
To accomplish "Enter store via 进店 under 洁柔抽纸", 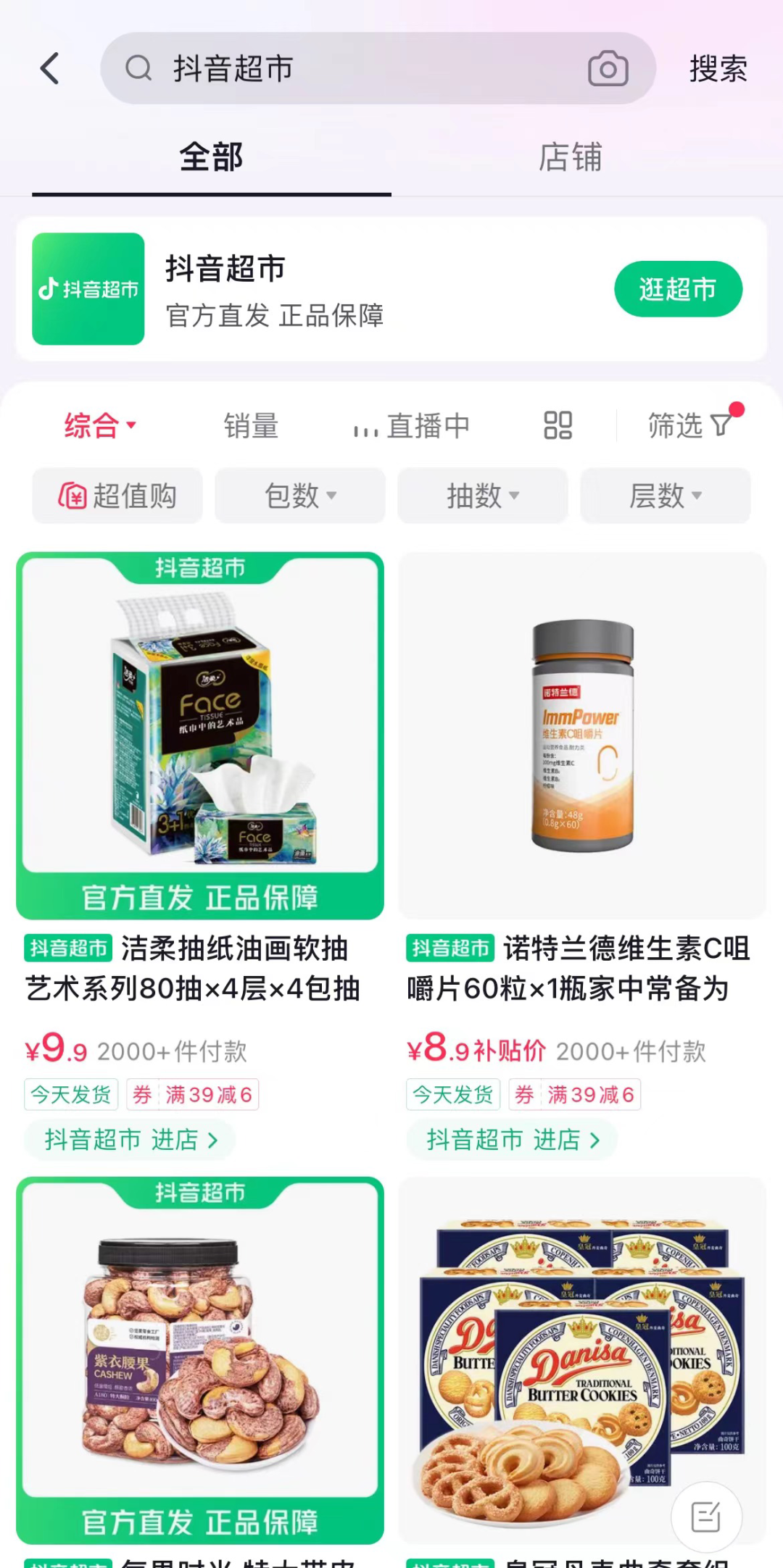I will click(131, 1140).
